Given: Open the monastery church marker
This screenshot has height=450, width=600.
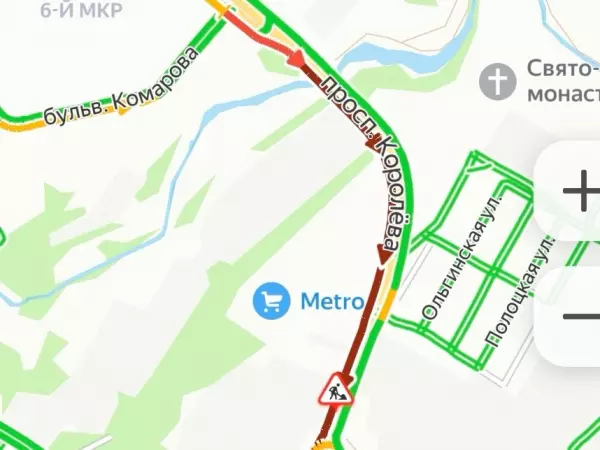Looking at the screenshot, I should [x=494, y=81].
